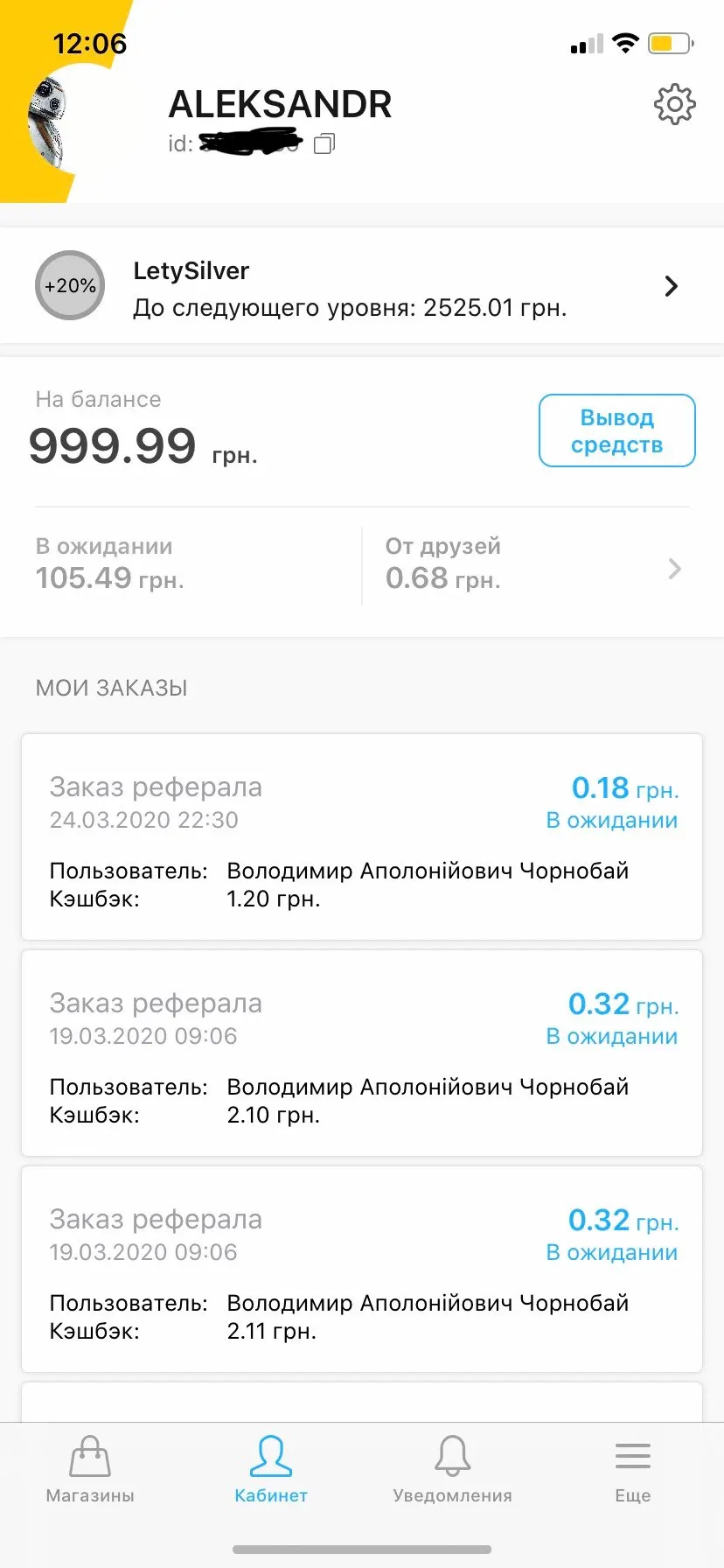Open the settings gear icon
Image resolution: width=724 pixels, height=1568 pixels.
[x=674, y=105]
